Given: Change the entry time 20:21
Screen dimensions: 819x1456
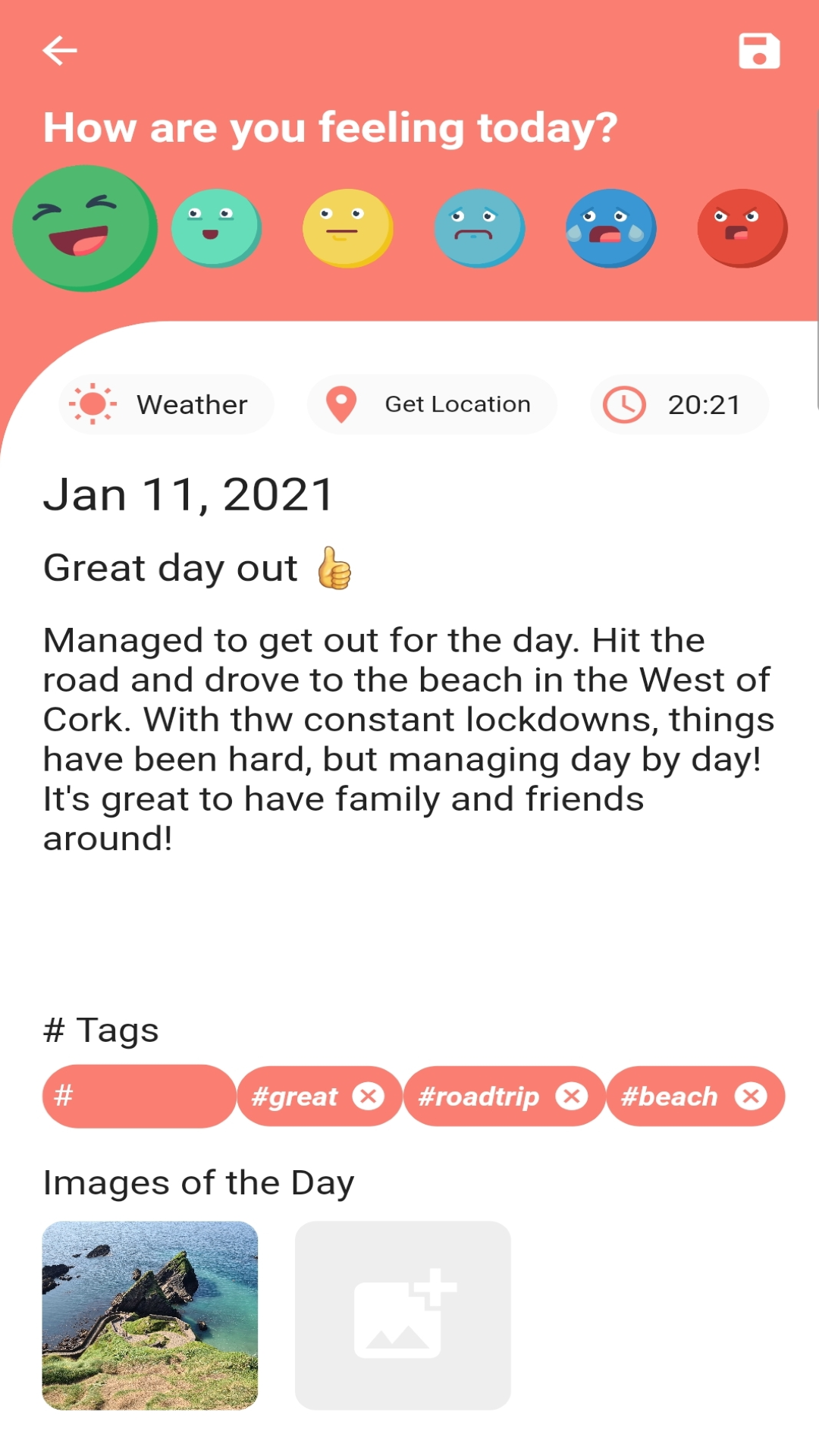Looking at the screenshot, I should tap(679, 404).
